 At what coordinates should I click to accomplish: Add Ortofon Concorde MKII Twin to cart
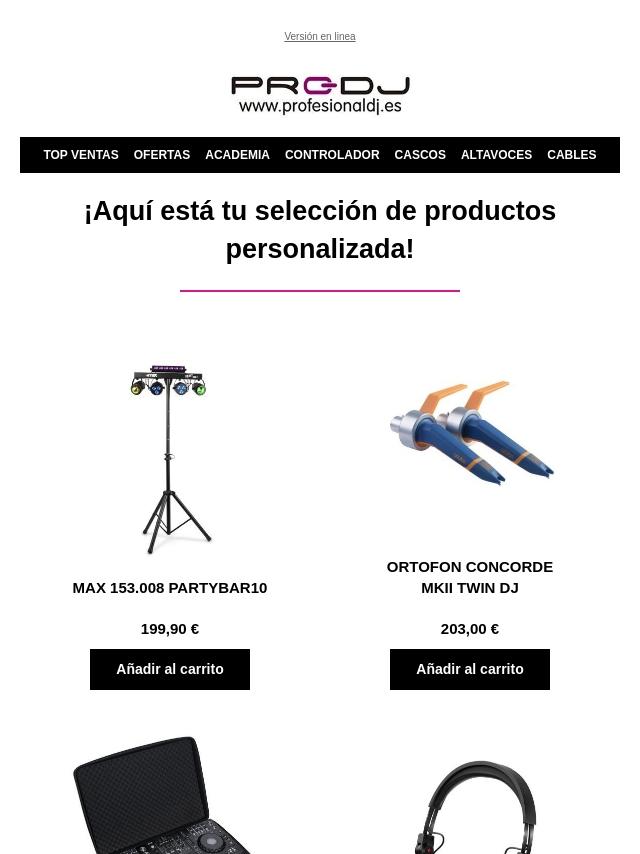[x=470, y=669]
